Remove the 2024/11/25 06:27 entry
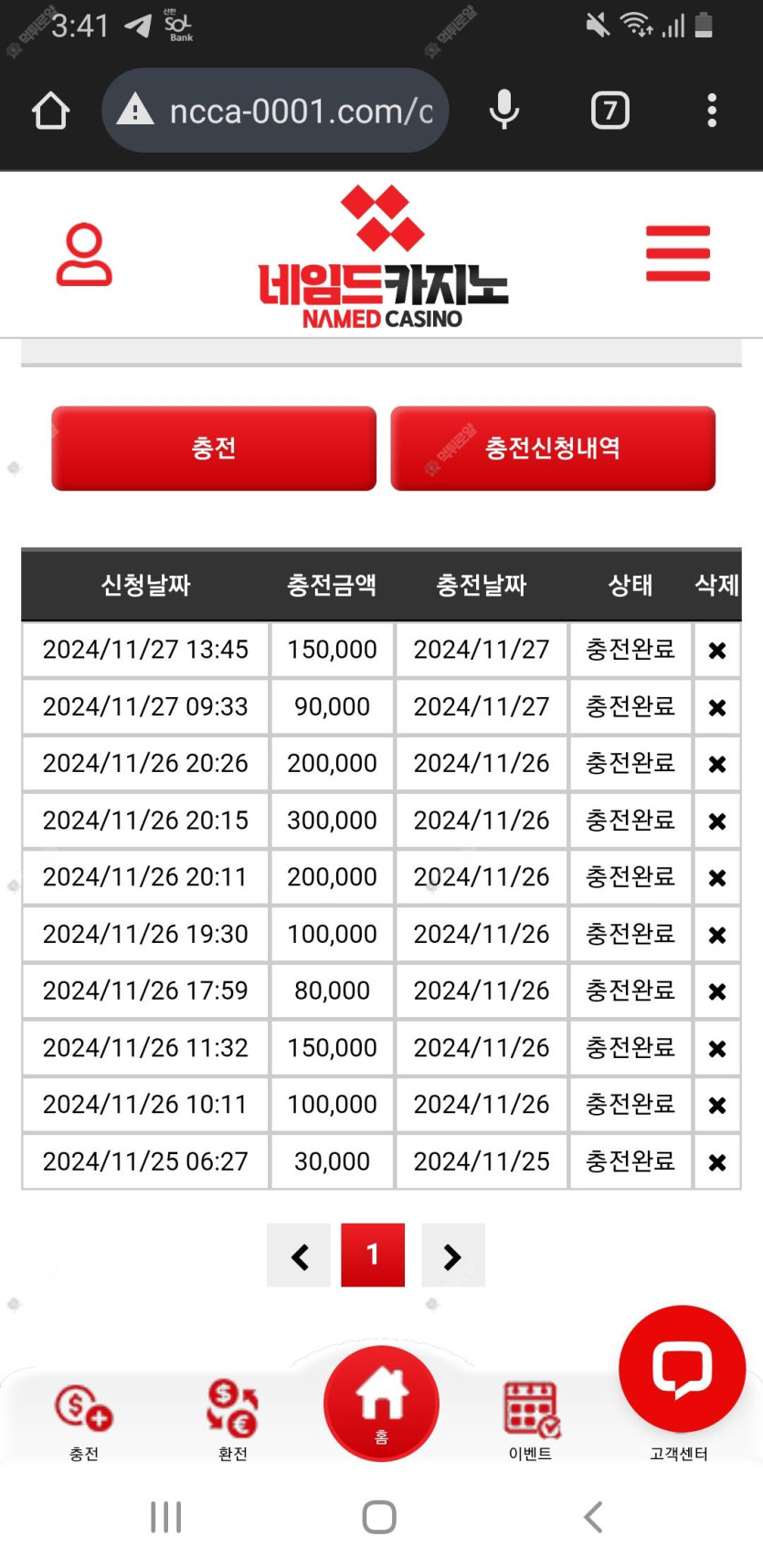This screenshot has width=763, height=1568. [717, 1161]
